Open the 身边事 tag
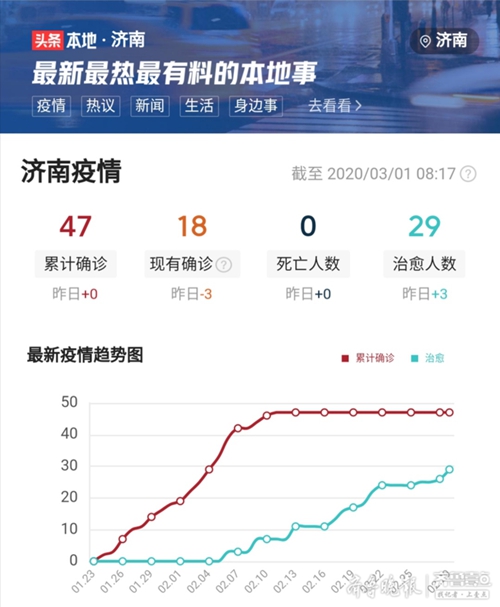The width and height of the screenshot is (500, 607). point(256,106)
